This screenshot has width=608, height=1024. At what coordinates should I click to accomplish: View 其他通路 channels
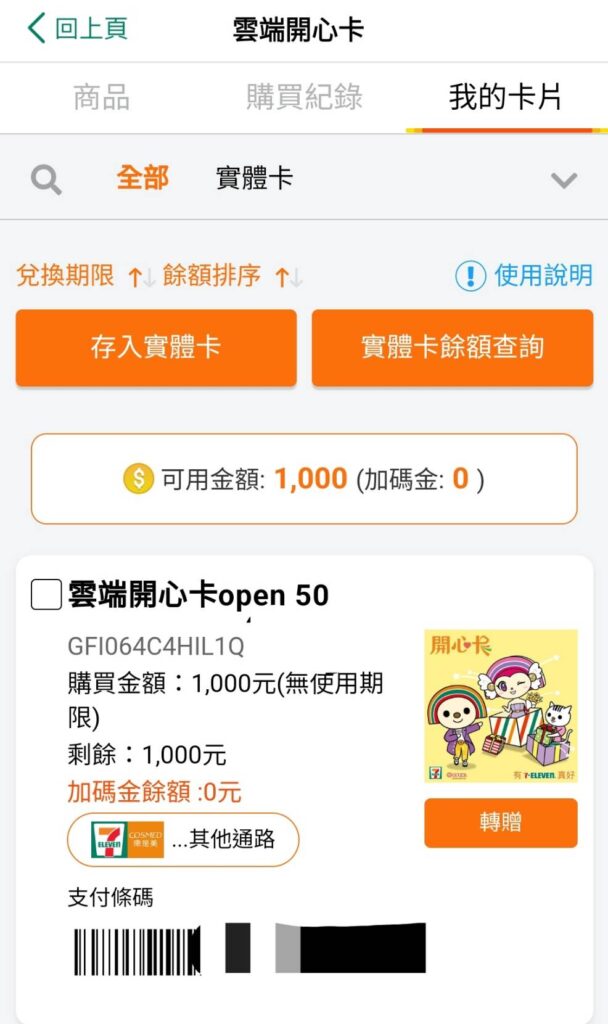pyautogui.click(x=183, y=840)
